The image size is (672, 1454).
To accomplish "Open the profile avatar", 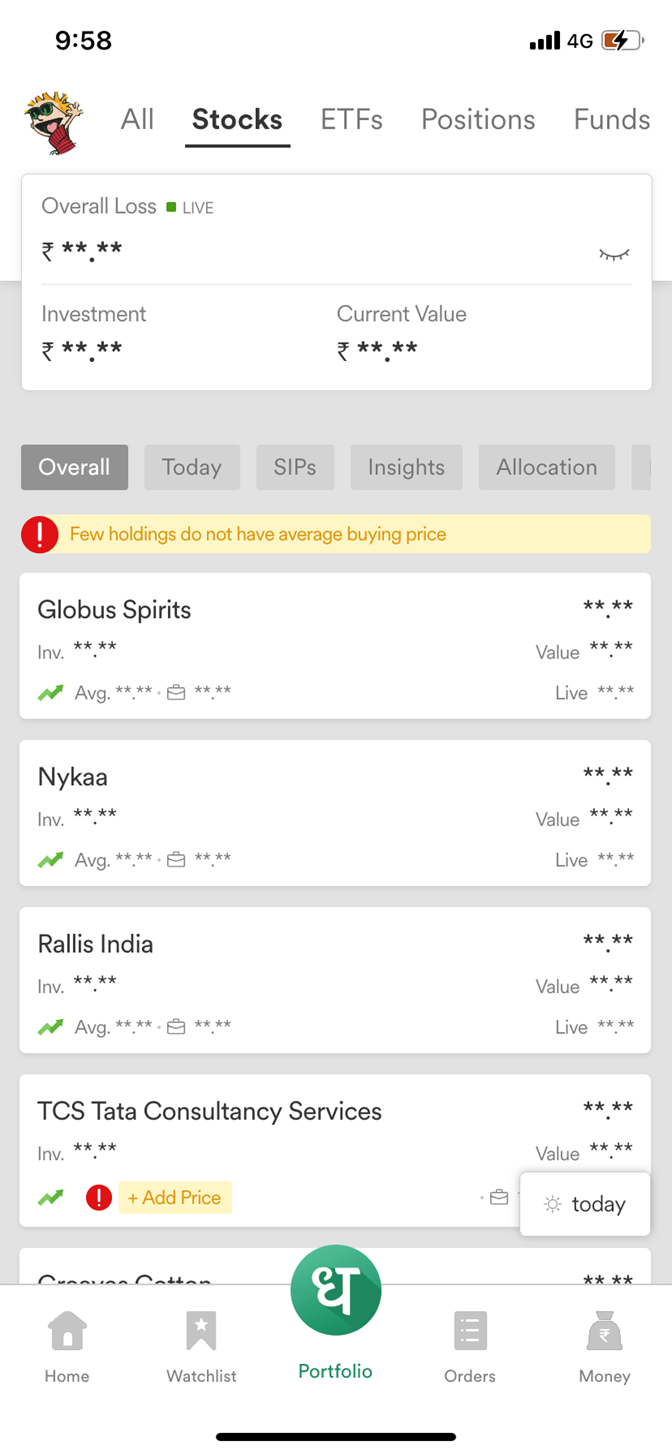I will (54, 121).
